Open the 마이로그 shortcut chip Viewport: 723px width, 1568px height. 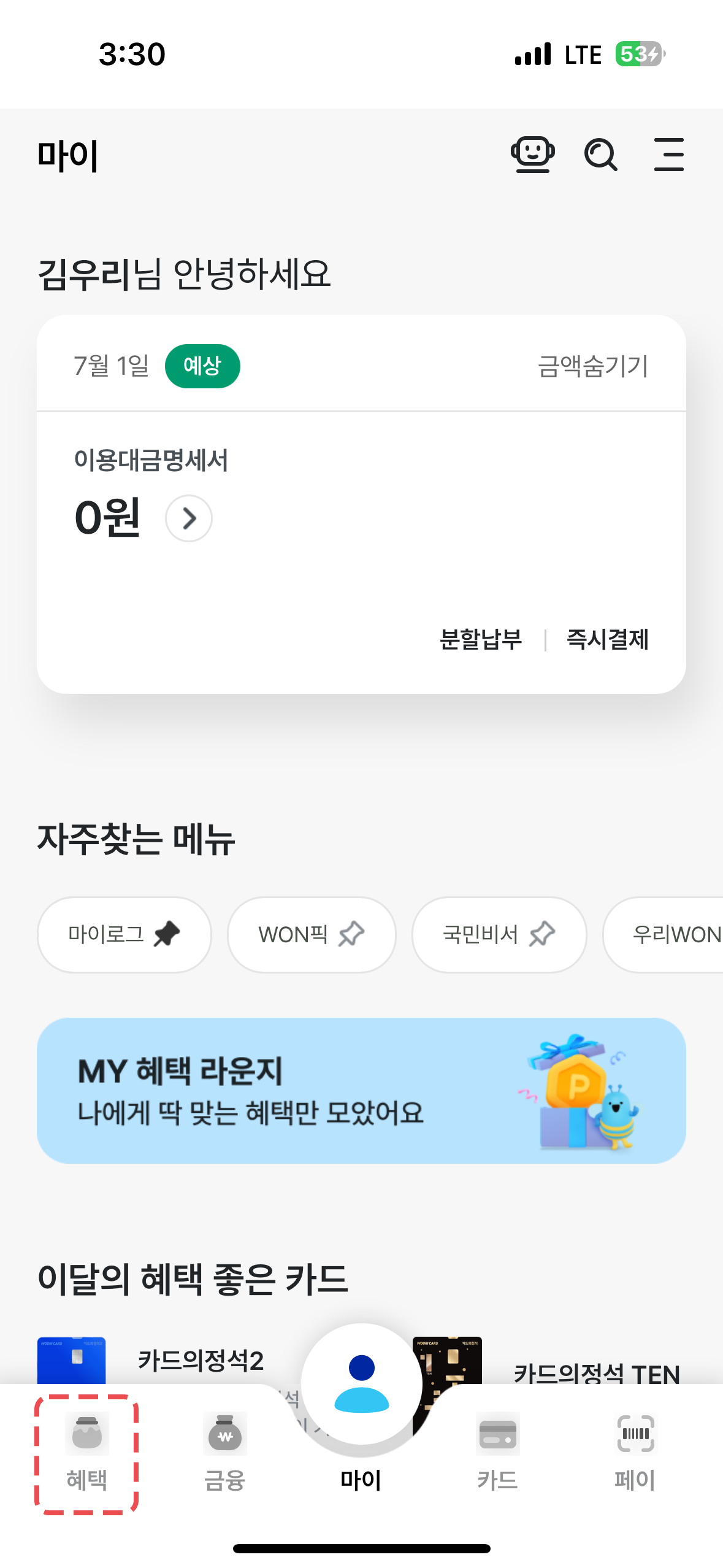pos(124,934)
